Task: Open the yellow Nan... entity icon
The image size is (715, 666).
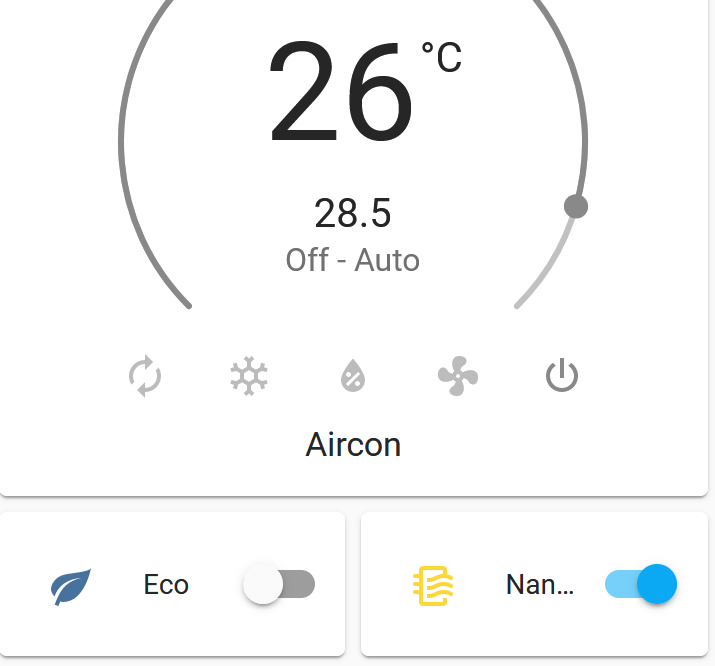Action: tap(433, 585)
